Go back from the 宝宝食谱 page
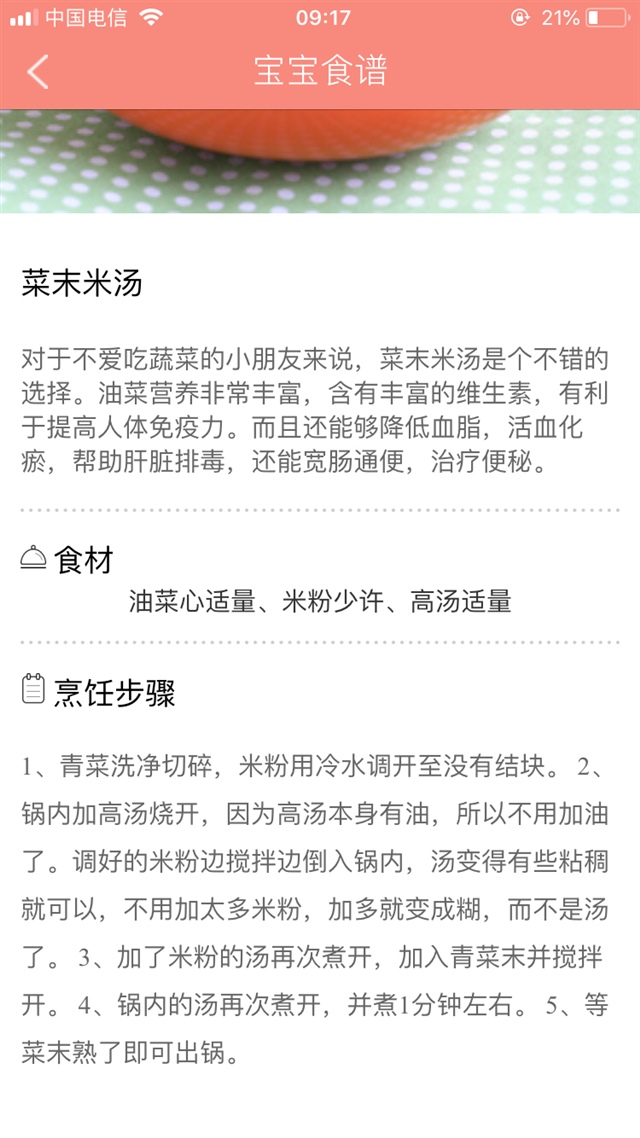This screenshot has height=1138, width=640. tap(38, 72)
